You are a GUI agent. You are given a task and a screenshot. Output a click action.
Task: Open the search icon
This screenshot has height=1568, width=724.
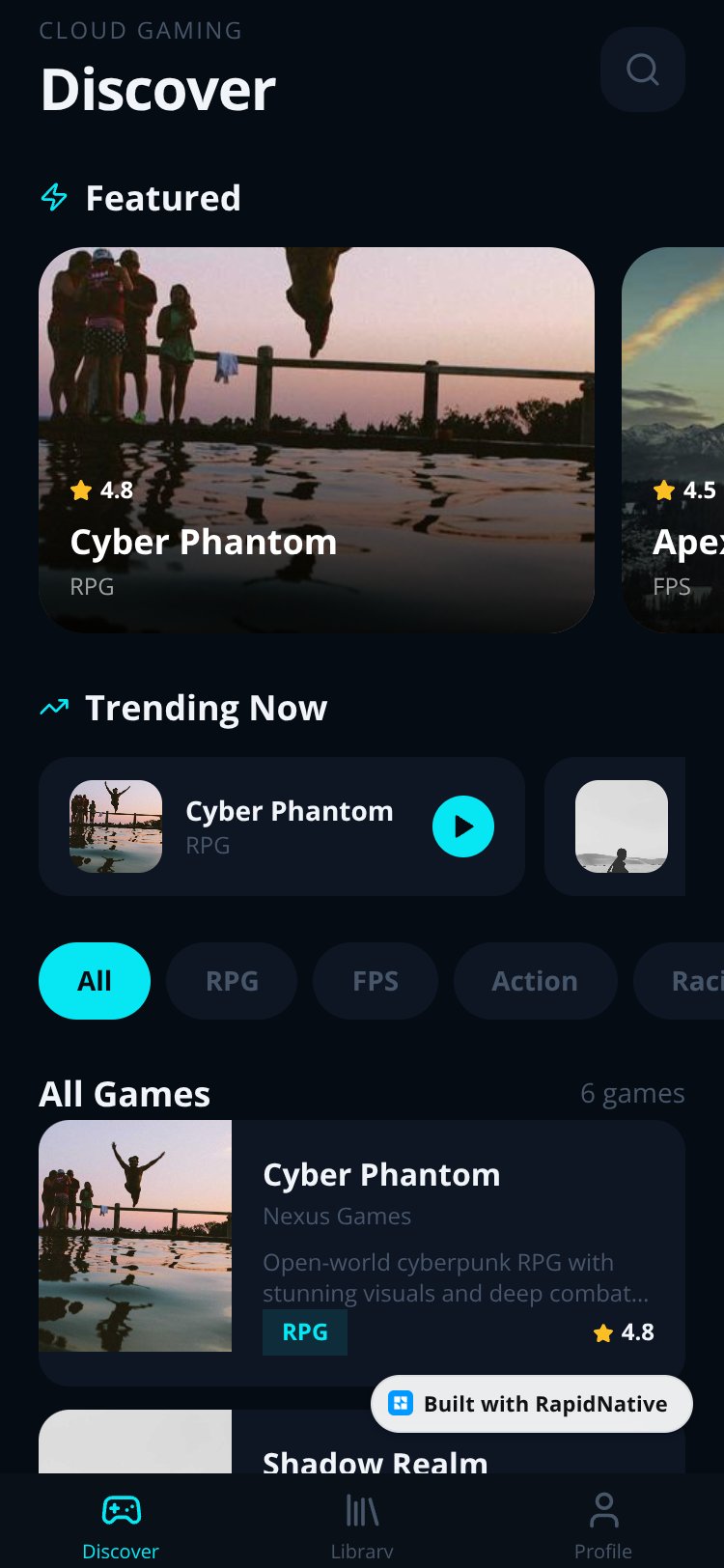[643, 70]
